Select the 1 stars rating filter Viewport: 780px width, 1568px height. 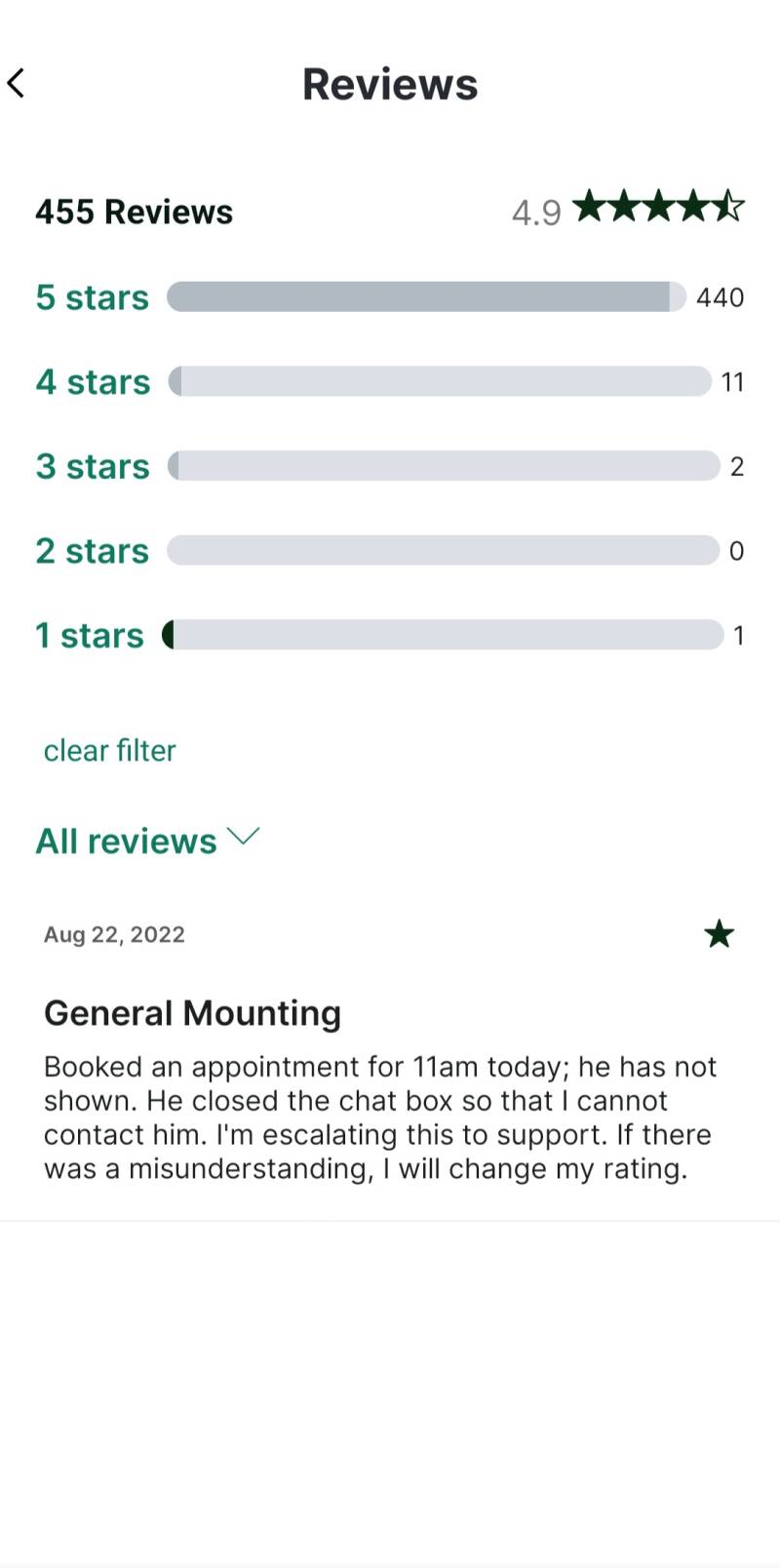[x=90, y=636]
